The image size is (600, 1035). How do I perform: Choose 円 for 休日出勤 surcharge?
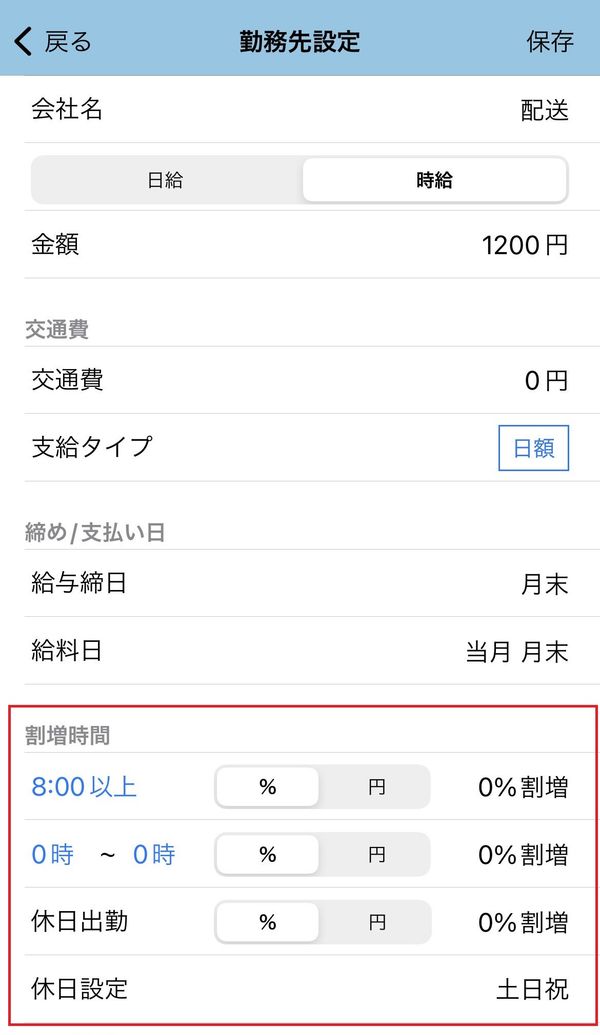[x=376, y=922]
